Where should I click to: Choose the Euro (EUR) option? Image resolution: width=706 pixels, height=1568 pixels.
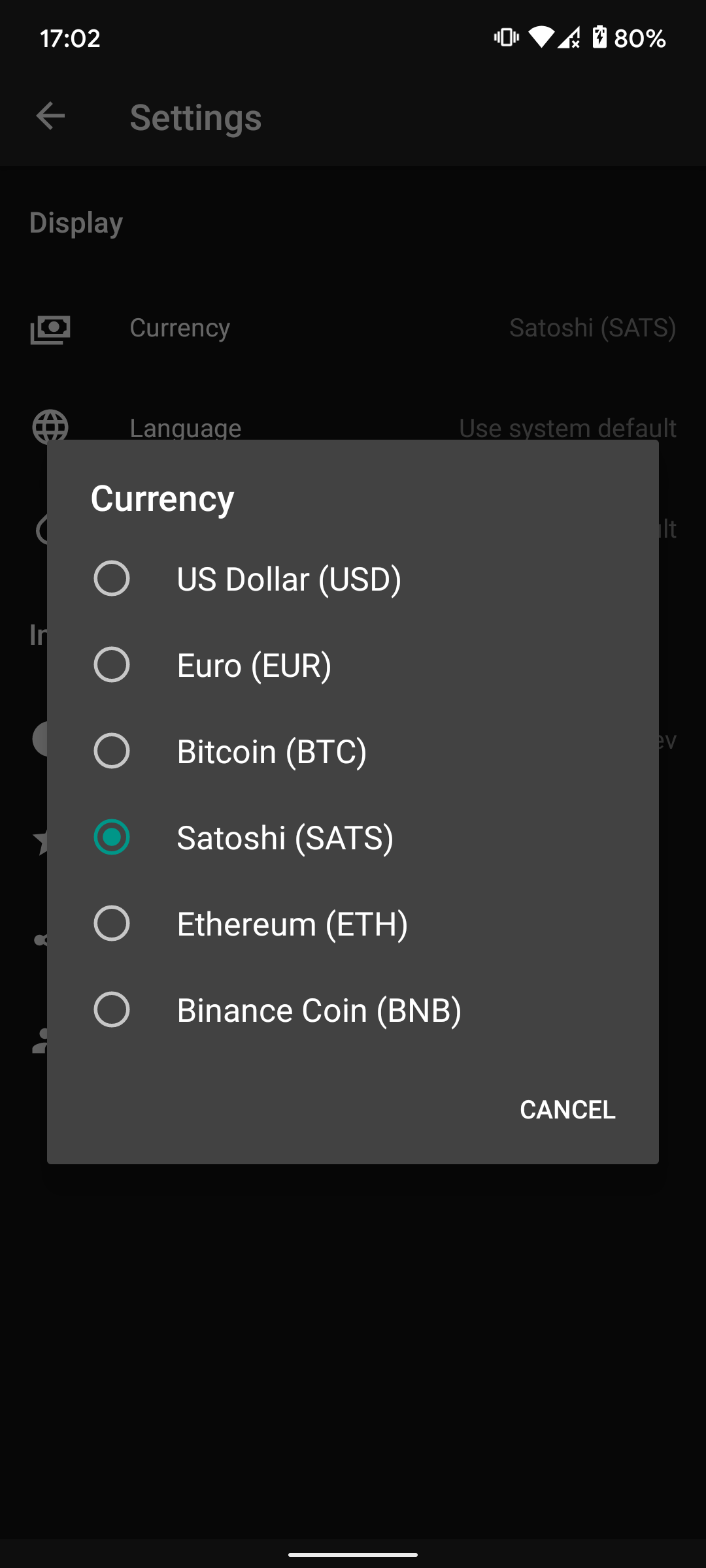point(353,665)
